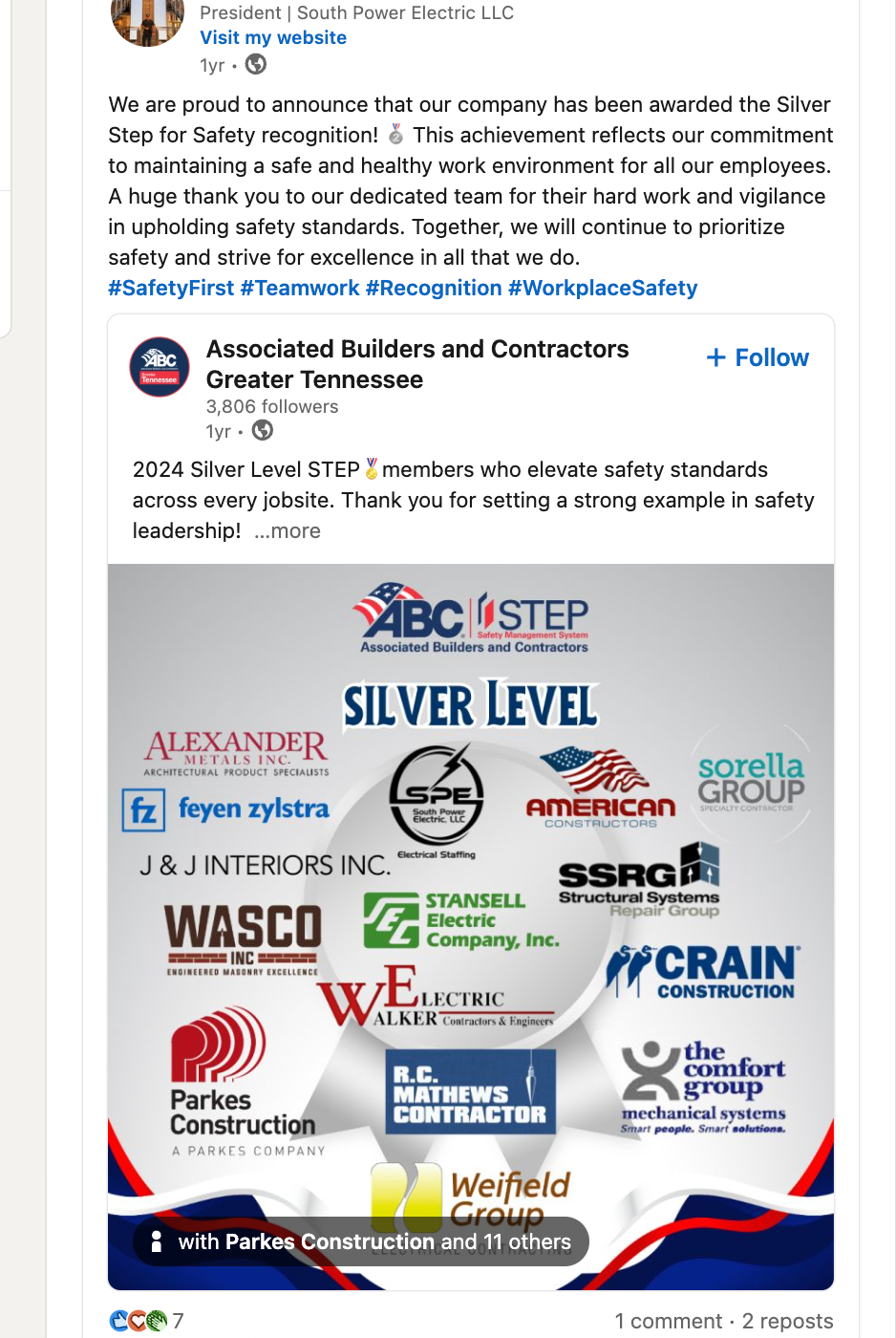Expand the reshared post with ...more
896x1338 pixels.
(288, 531)
